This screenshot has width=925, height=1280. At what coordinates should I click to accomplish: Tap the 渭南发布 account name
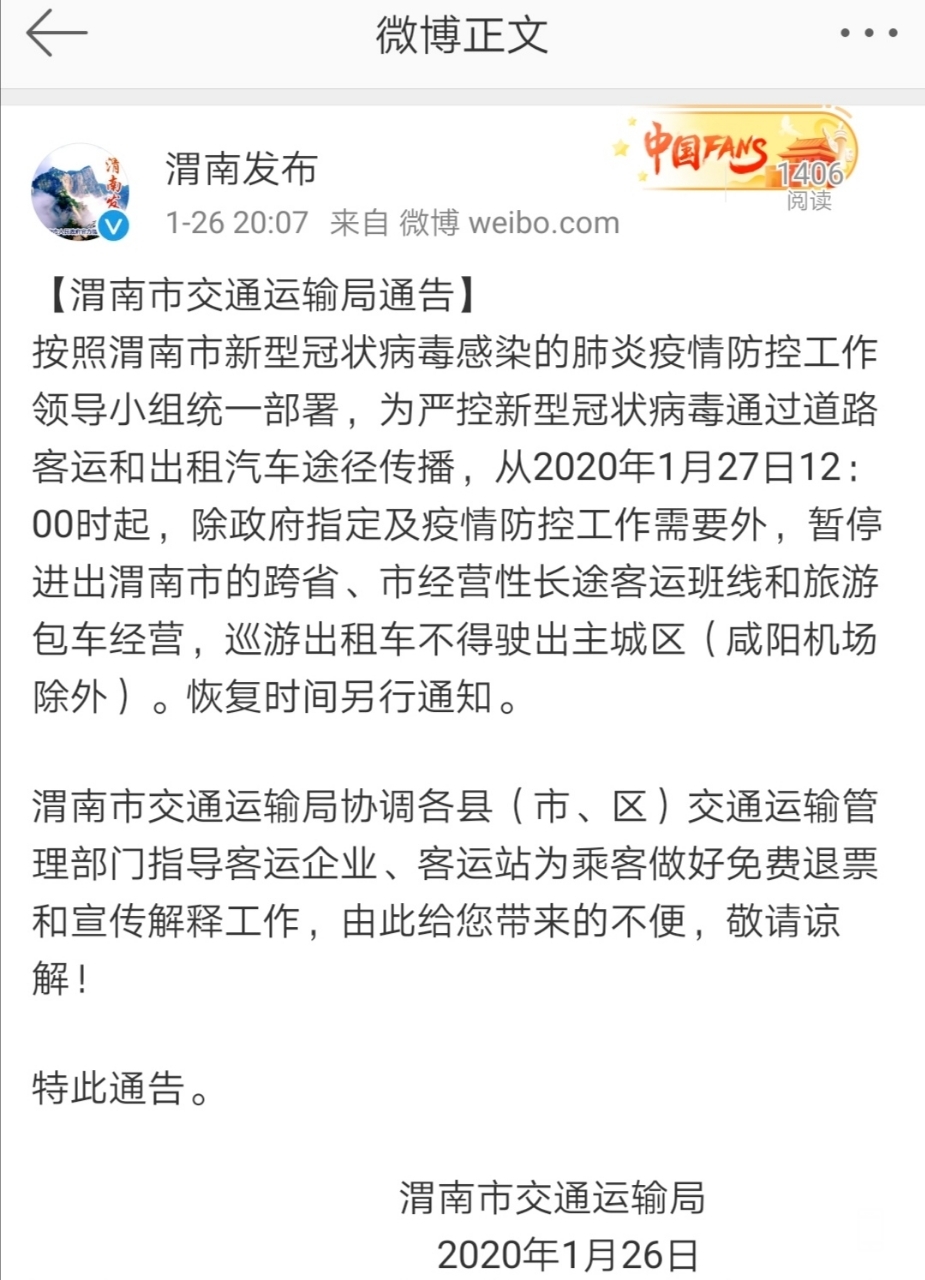point(241,170)
